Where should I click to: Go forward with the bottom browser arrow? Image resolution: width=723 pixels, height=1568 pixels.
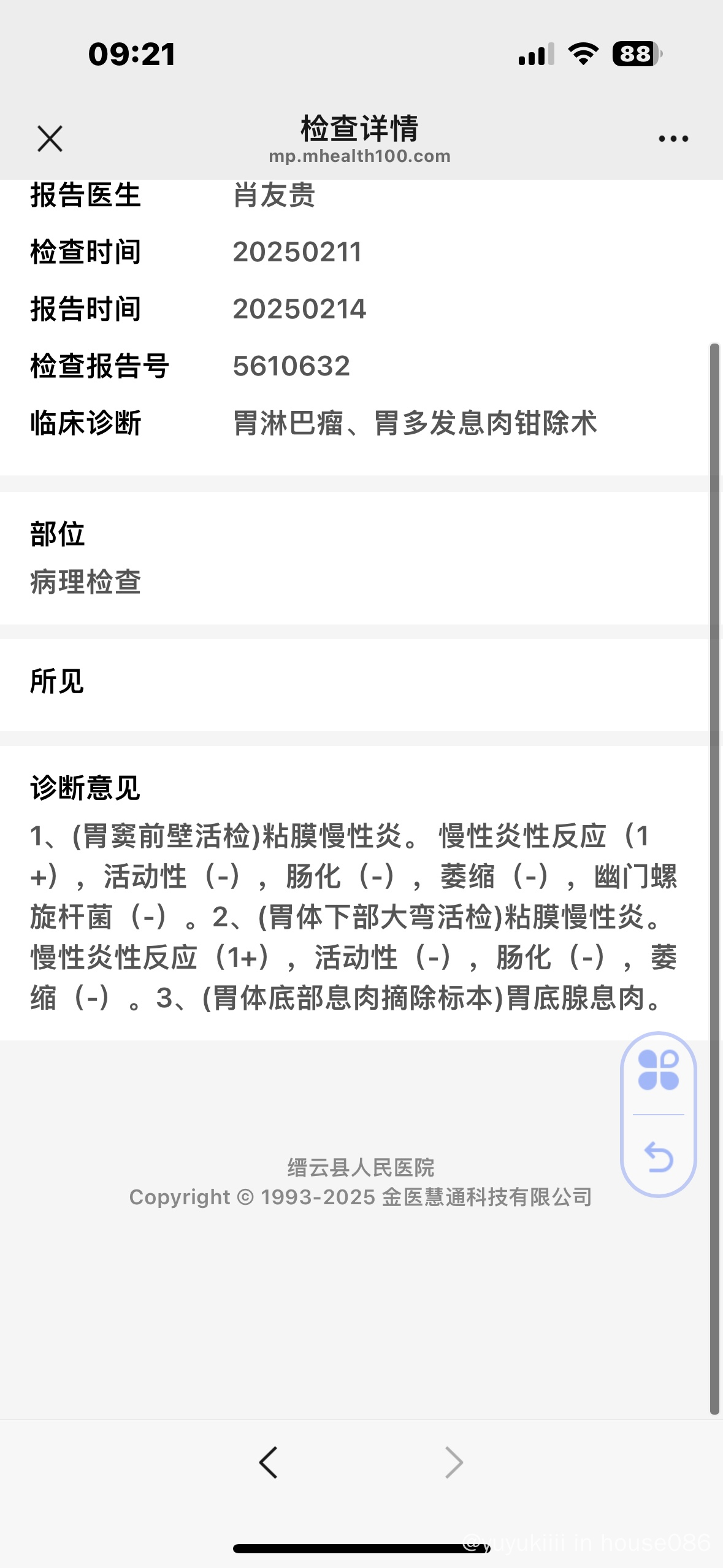click(454, 1462)
